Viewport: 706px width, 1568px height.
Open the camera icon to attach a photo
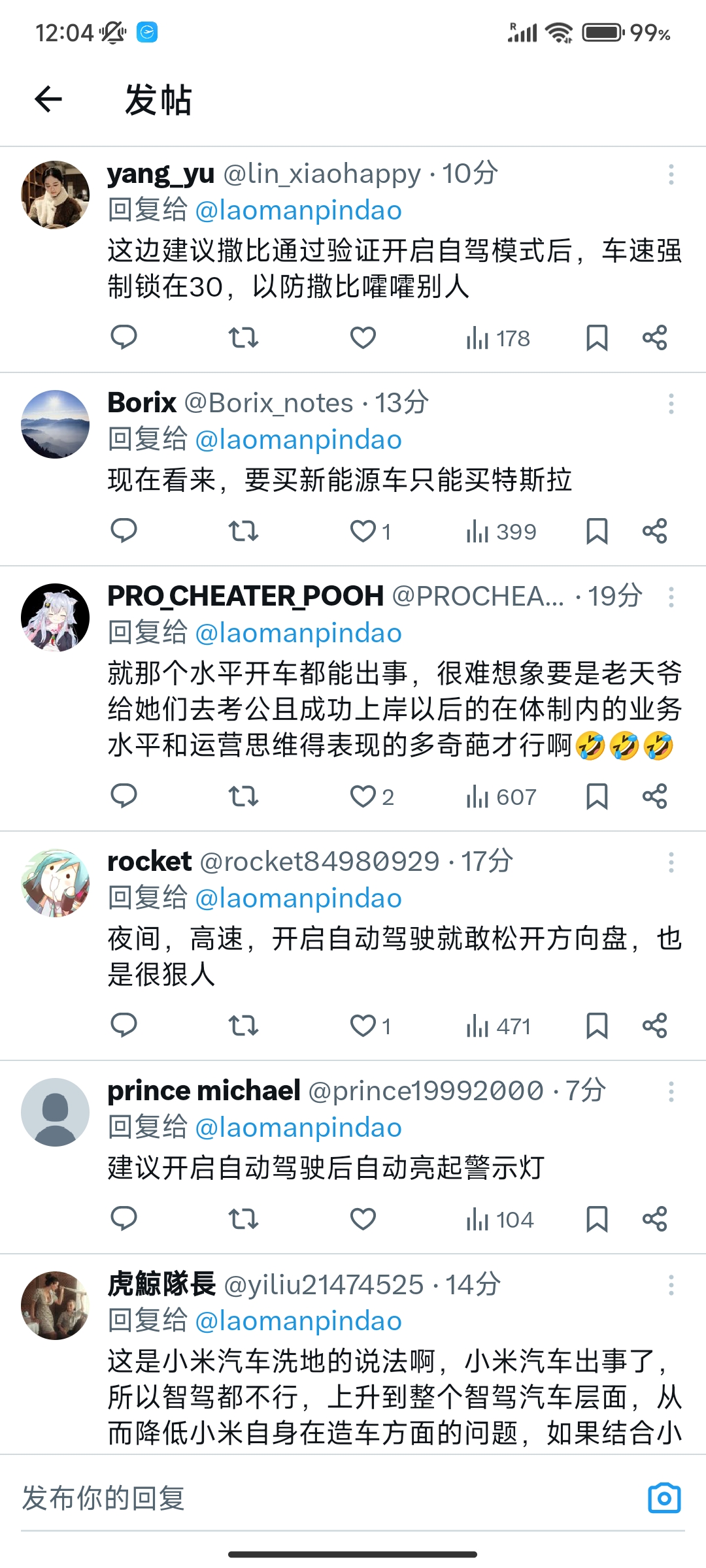click(664, 1497)
